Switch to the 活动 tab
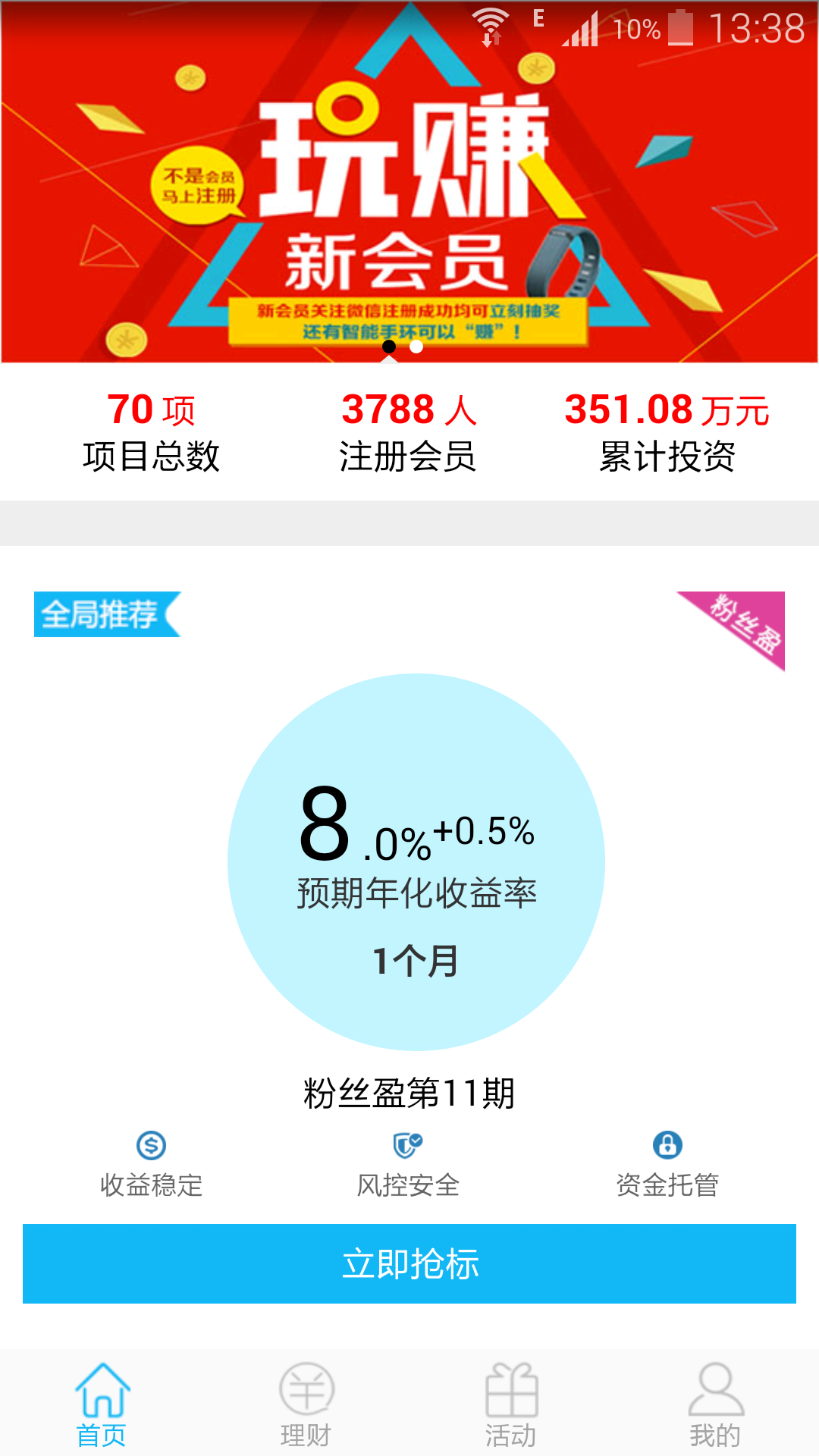The width and height of the screenshot is (819, 1456). (x=511, y=1404)
